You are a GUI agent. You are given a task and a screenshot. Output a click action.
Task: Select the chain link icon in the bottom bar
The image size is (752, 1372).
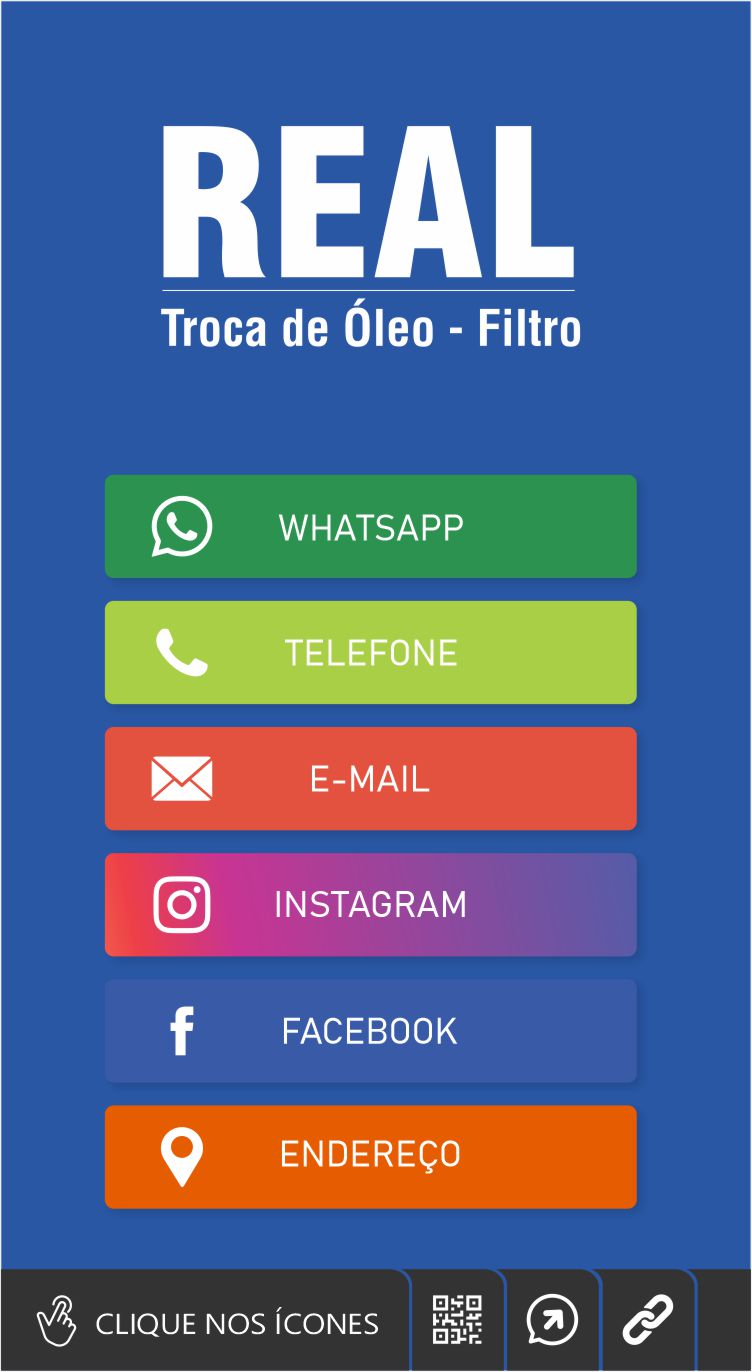click(651, 1318)
